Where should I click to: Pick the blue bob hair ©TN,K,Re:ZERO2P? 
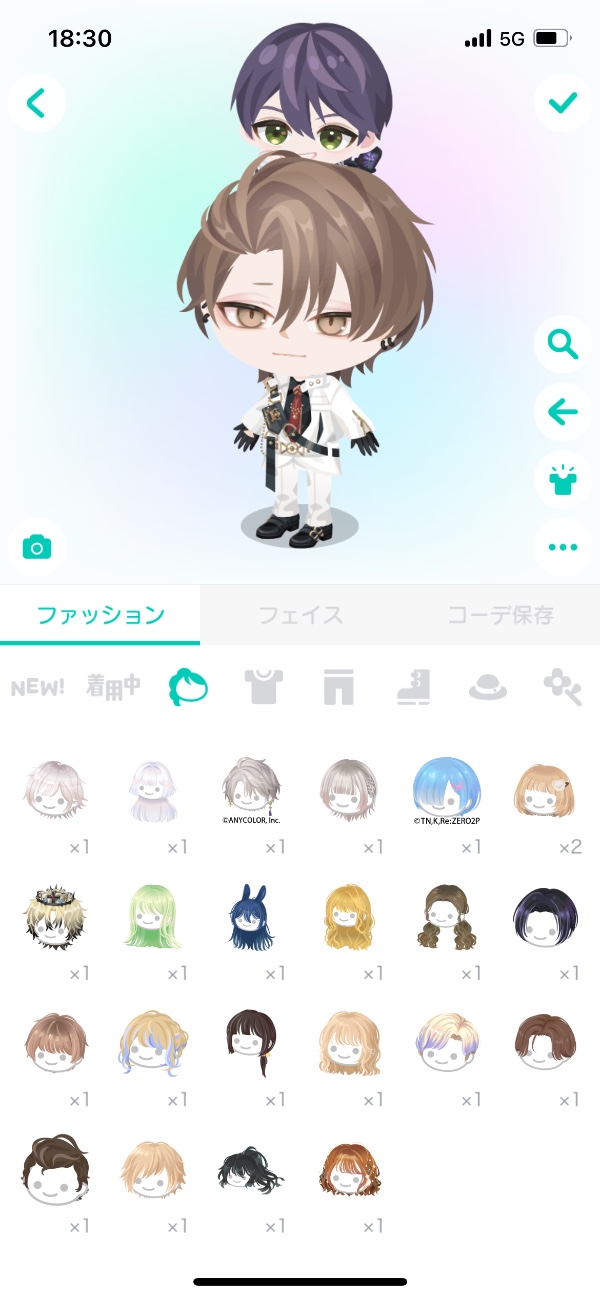[x=446, y=788]
